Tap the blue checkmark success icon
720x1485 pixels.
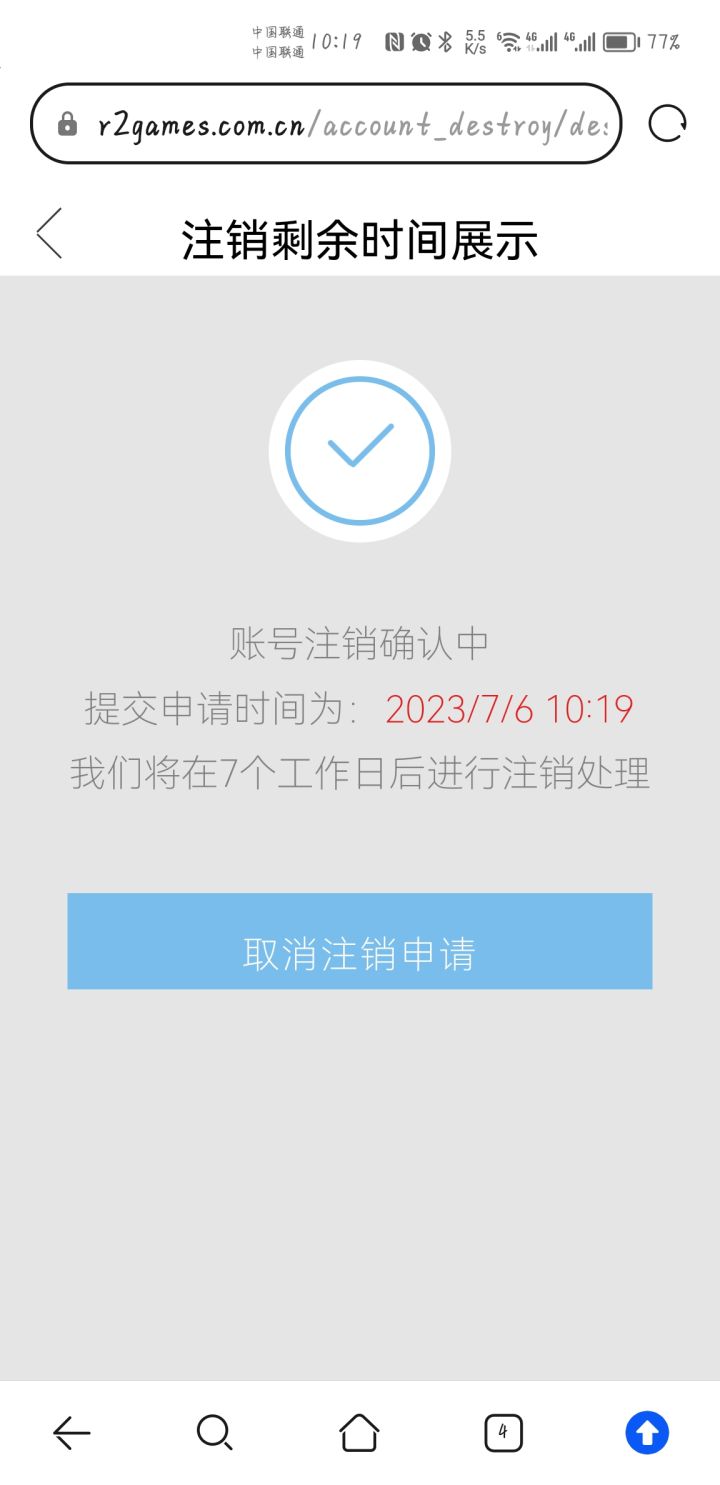click(360, 450)
